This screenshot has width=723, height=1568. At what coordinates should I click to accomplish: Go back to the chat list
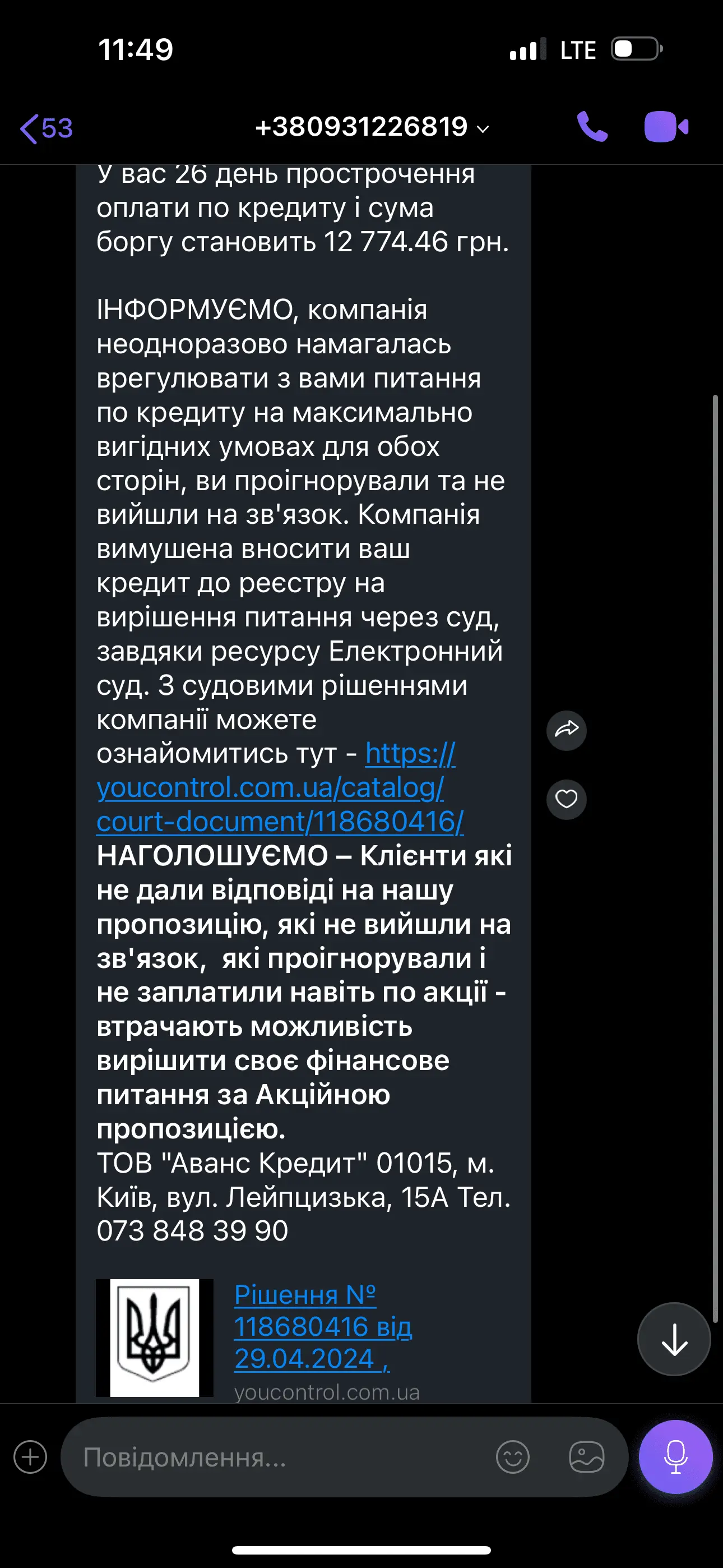click(45, 128)
